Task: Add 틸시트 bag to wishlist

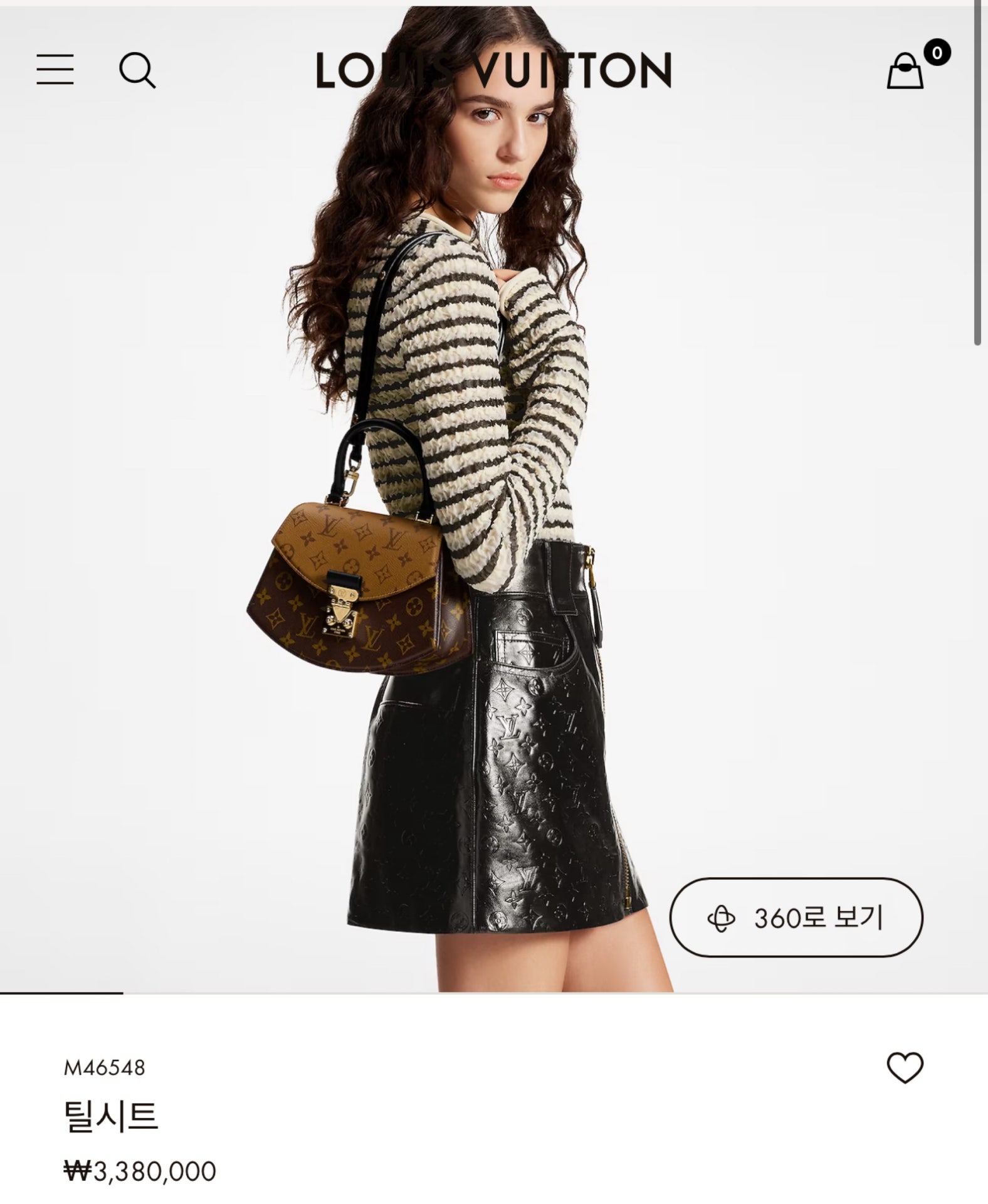Action: (905, 1068)
